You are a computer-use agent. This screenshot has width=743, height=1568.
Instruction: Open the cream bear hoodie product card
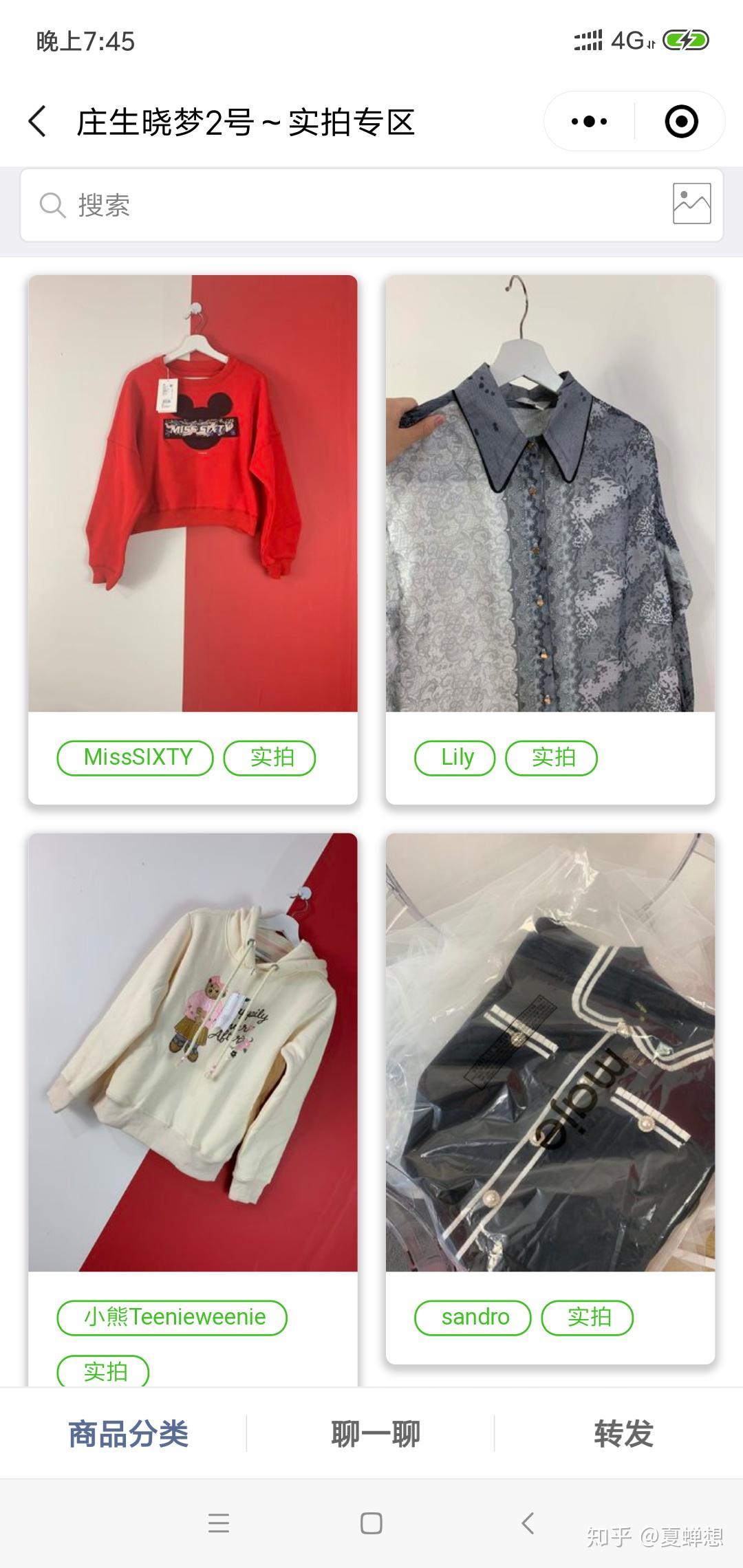pyautogui.click(x=193, y=1052)
